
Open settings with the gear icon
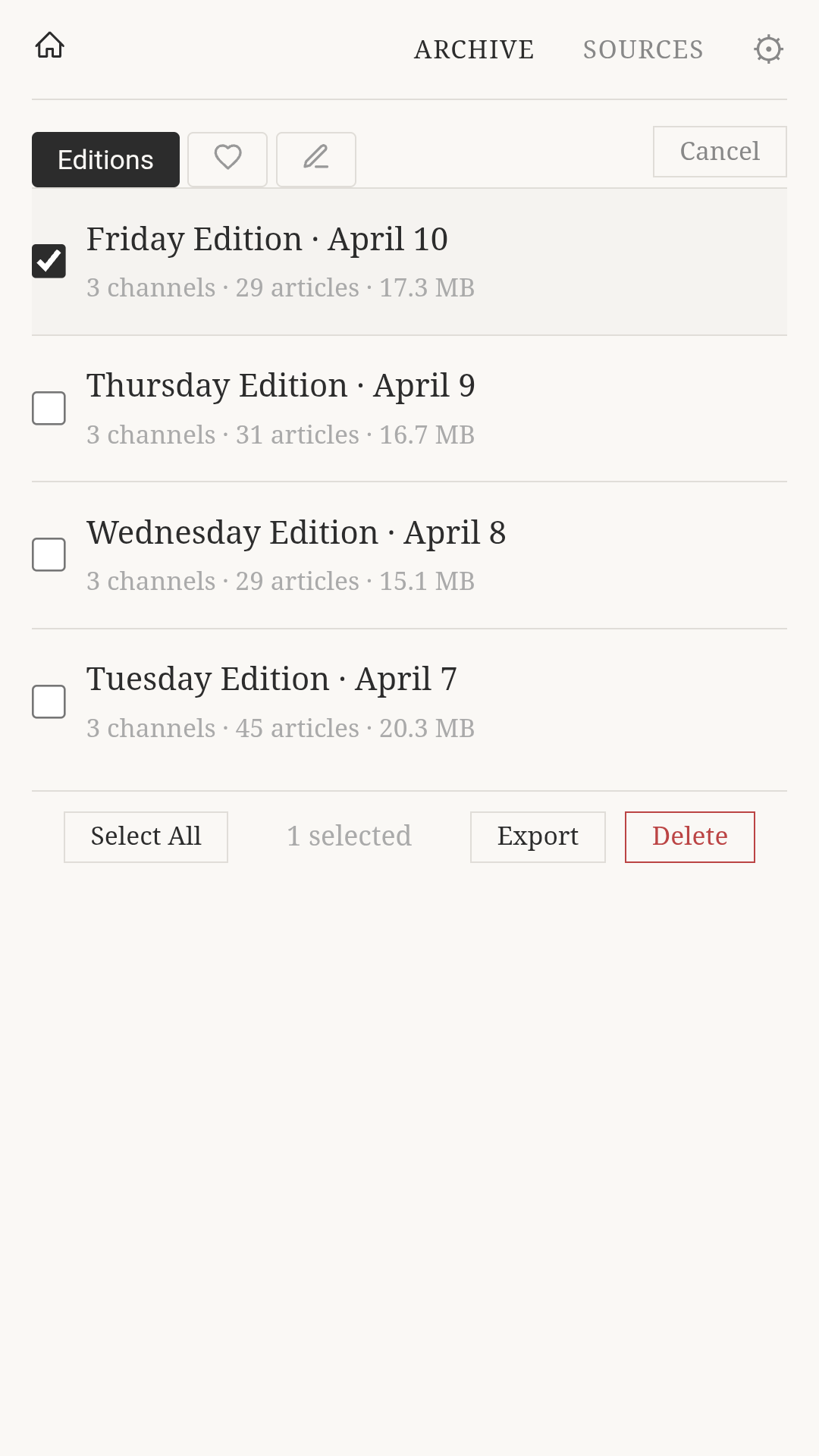[769, 49]
